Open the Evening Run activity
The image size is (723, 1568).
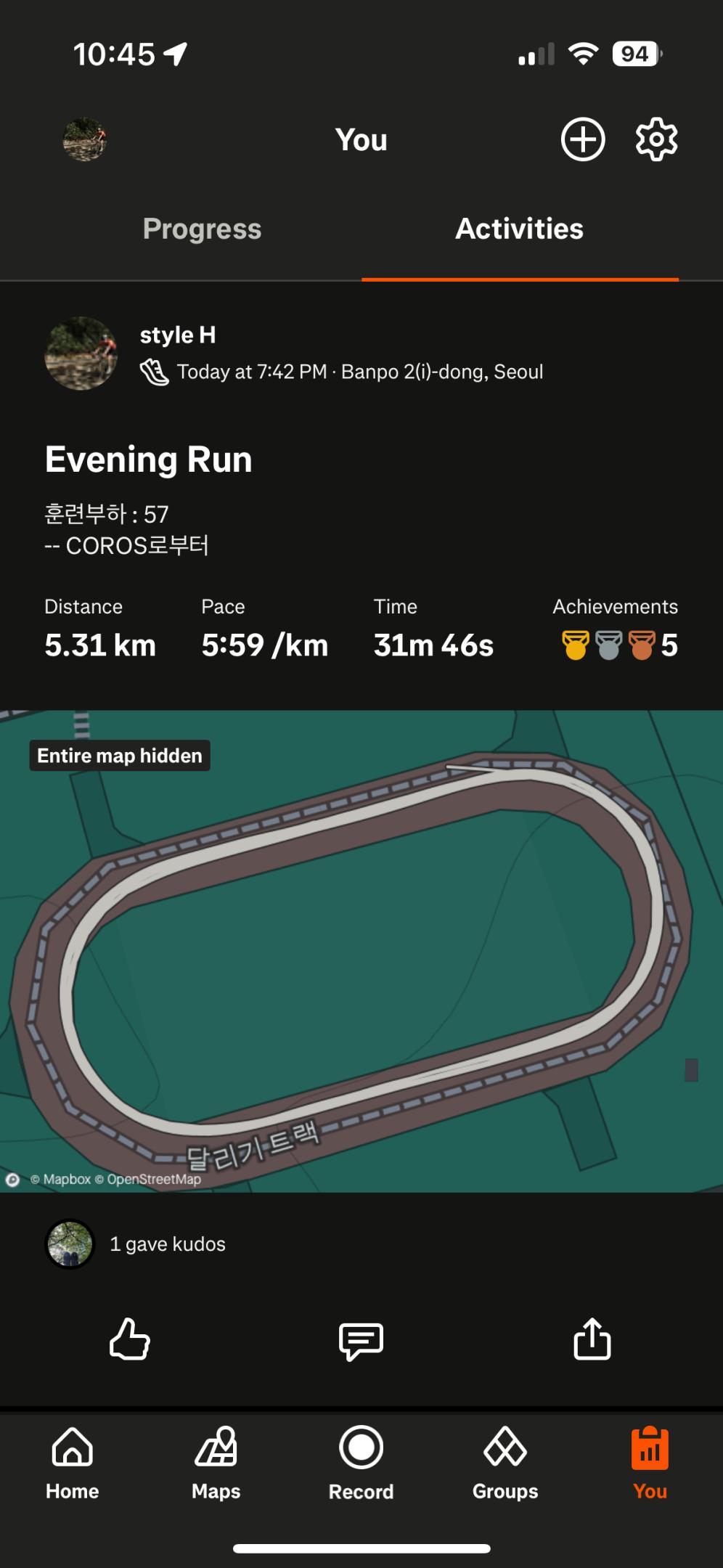pos(149,460)
